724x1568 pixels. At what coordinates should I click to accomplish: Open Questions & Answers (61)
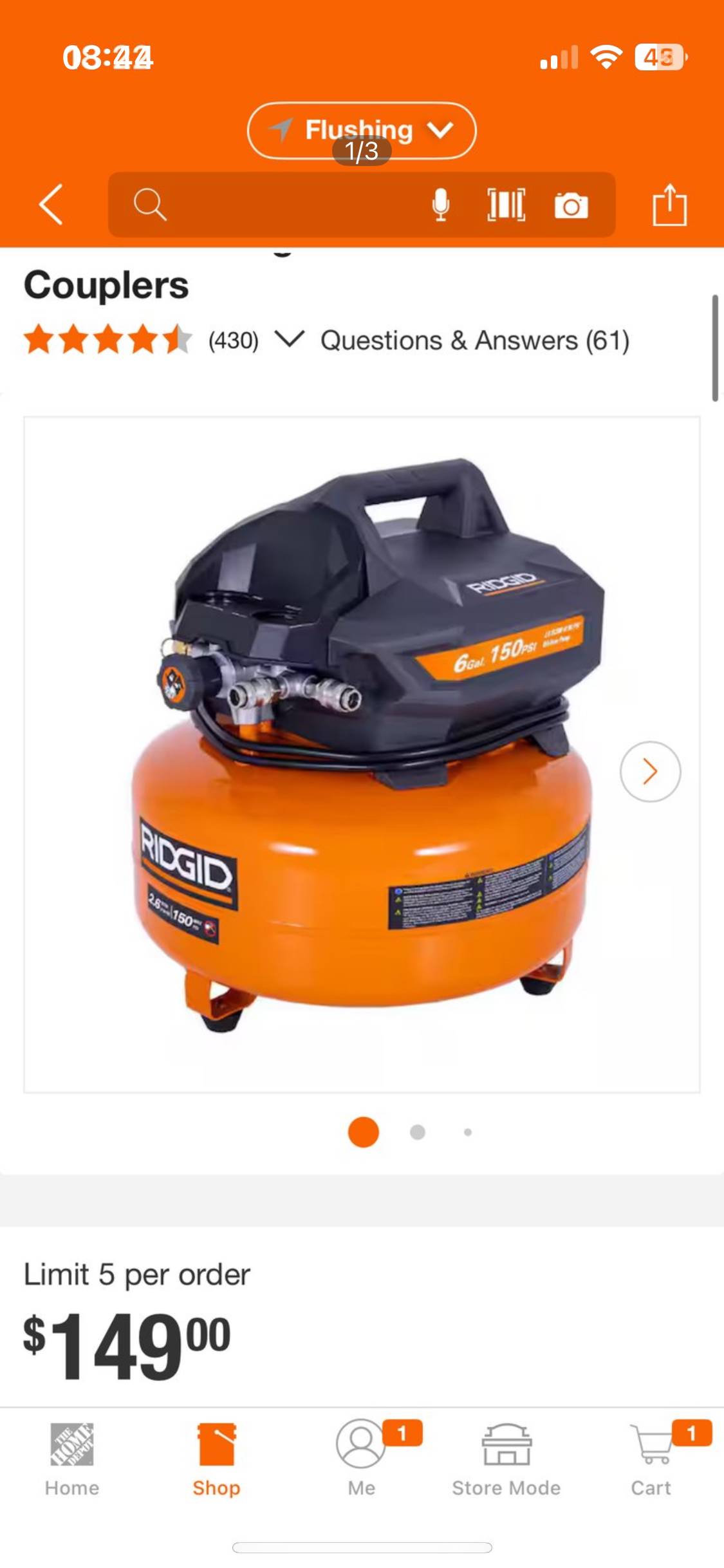pos(475,341)
